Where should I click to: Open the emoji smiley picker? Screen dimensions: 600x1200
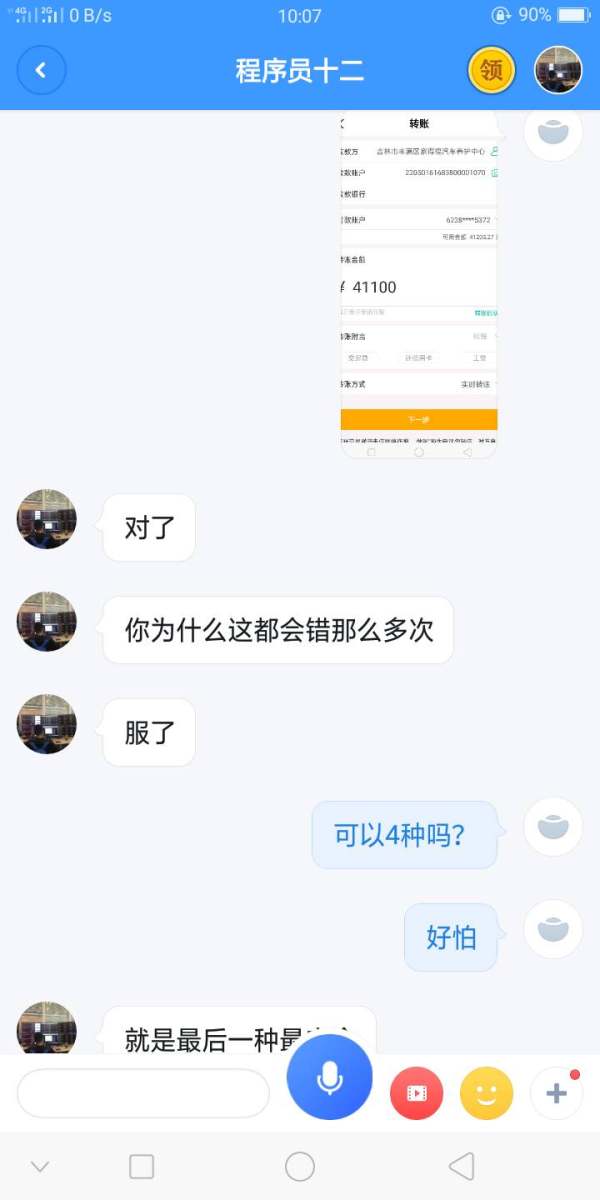[487, 1093]
